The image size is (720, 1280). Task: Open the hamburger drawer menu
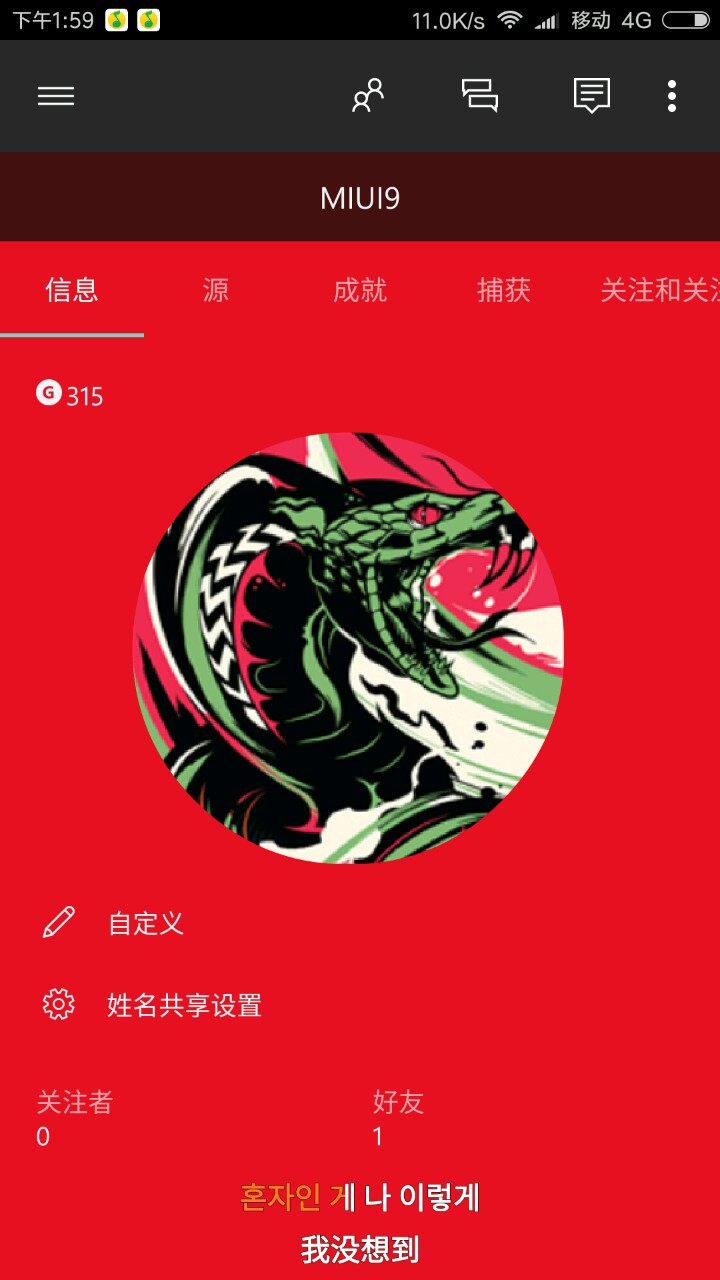pos(56,96)
